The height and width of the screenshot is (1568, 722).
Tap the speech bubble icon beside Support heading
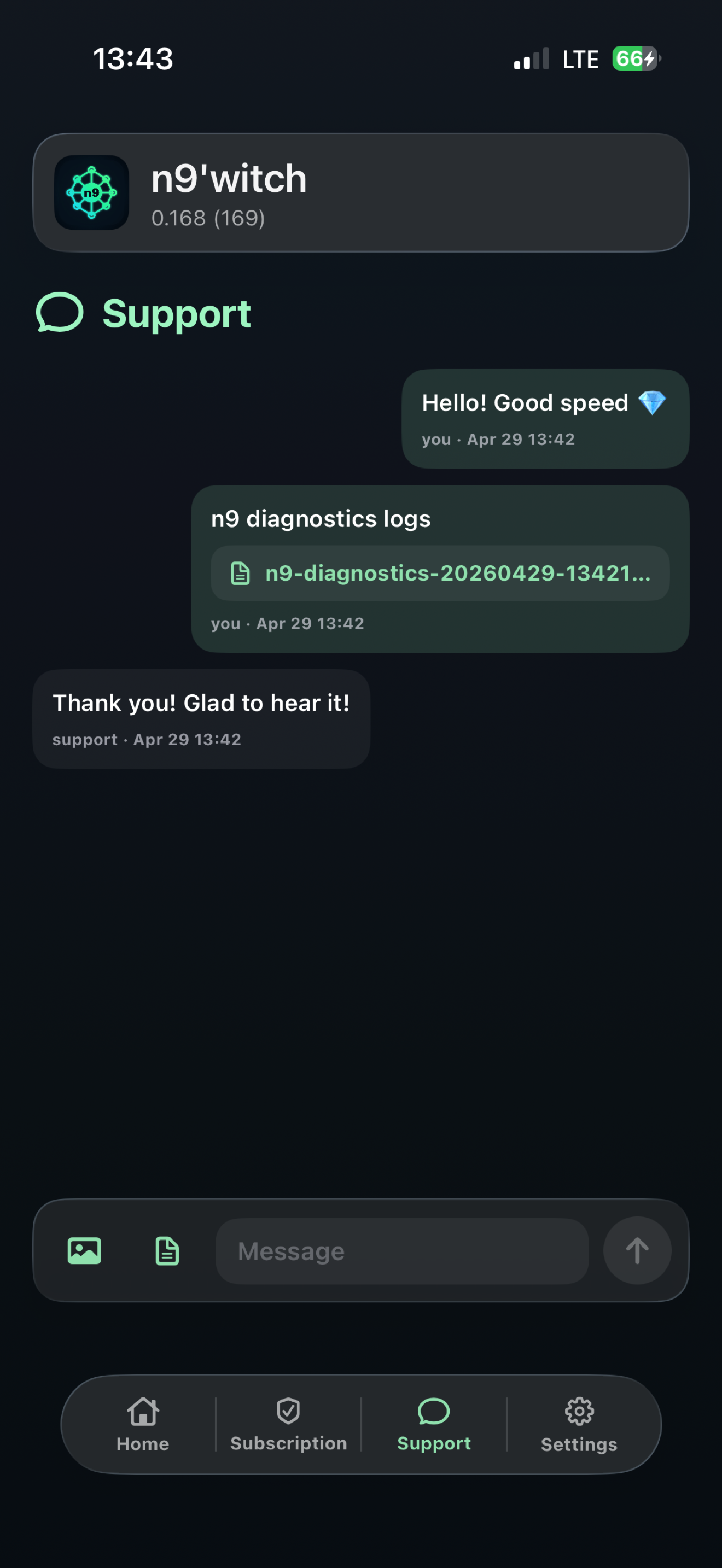coord(59,313)
